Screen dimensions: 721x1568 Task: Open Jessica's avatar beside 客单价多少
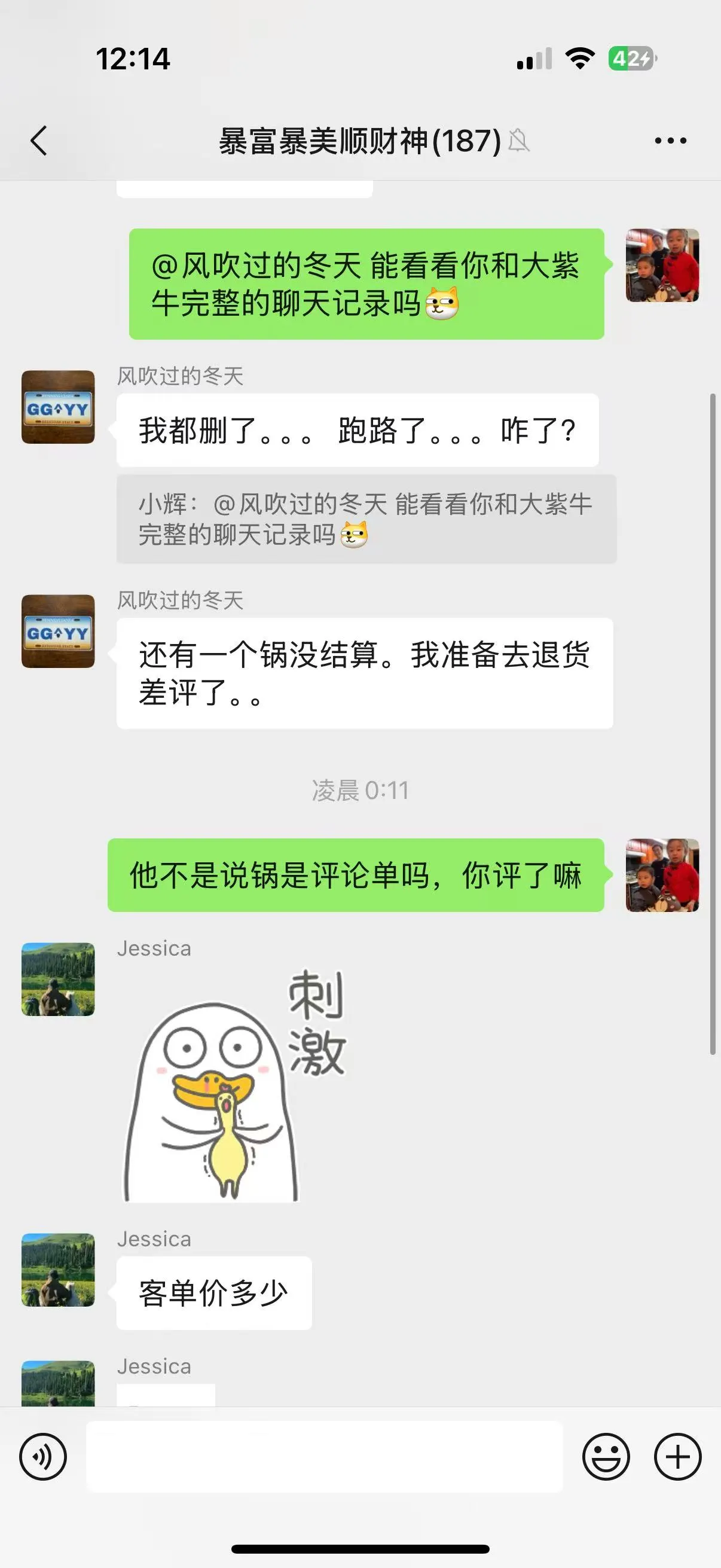(59, 1270)
